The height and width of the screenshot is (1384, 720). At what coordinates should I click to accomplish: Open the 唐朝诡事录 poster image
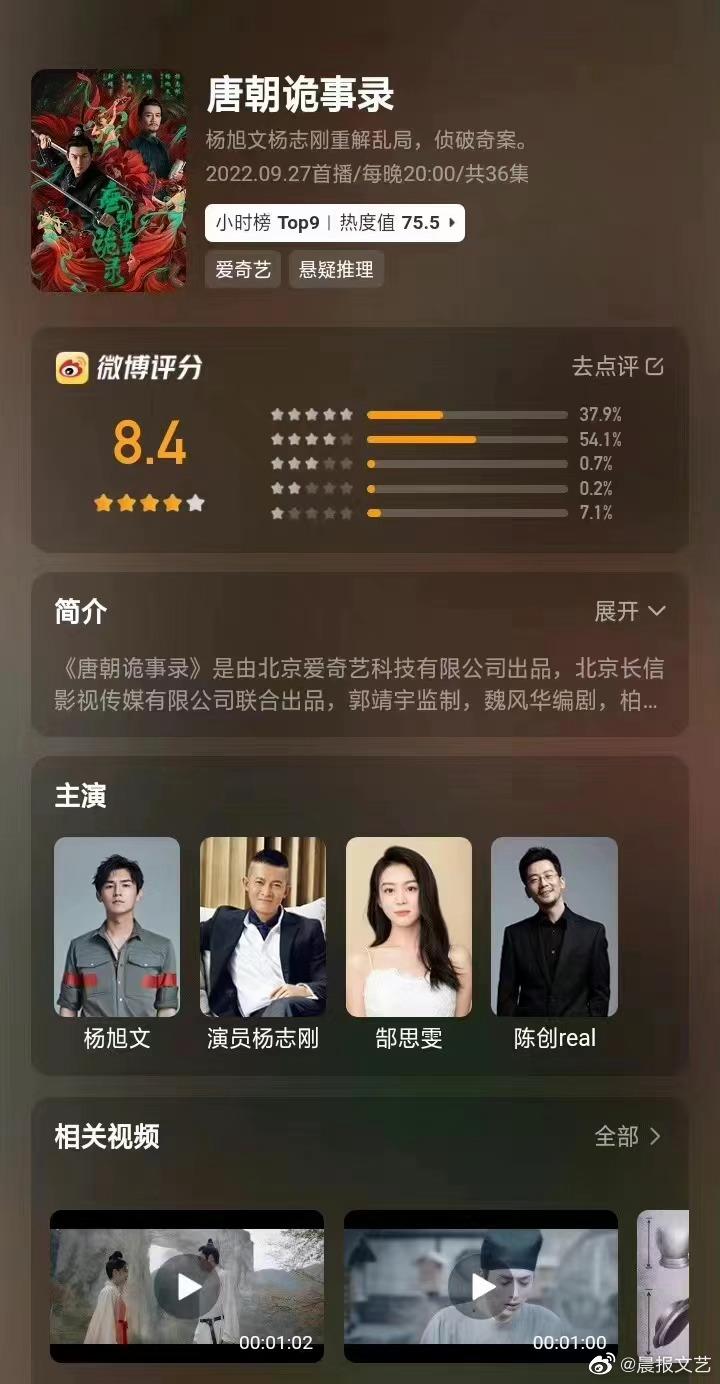pos(110,180)
